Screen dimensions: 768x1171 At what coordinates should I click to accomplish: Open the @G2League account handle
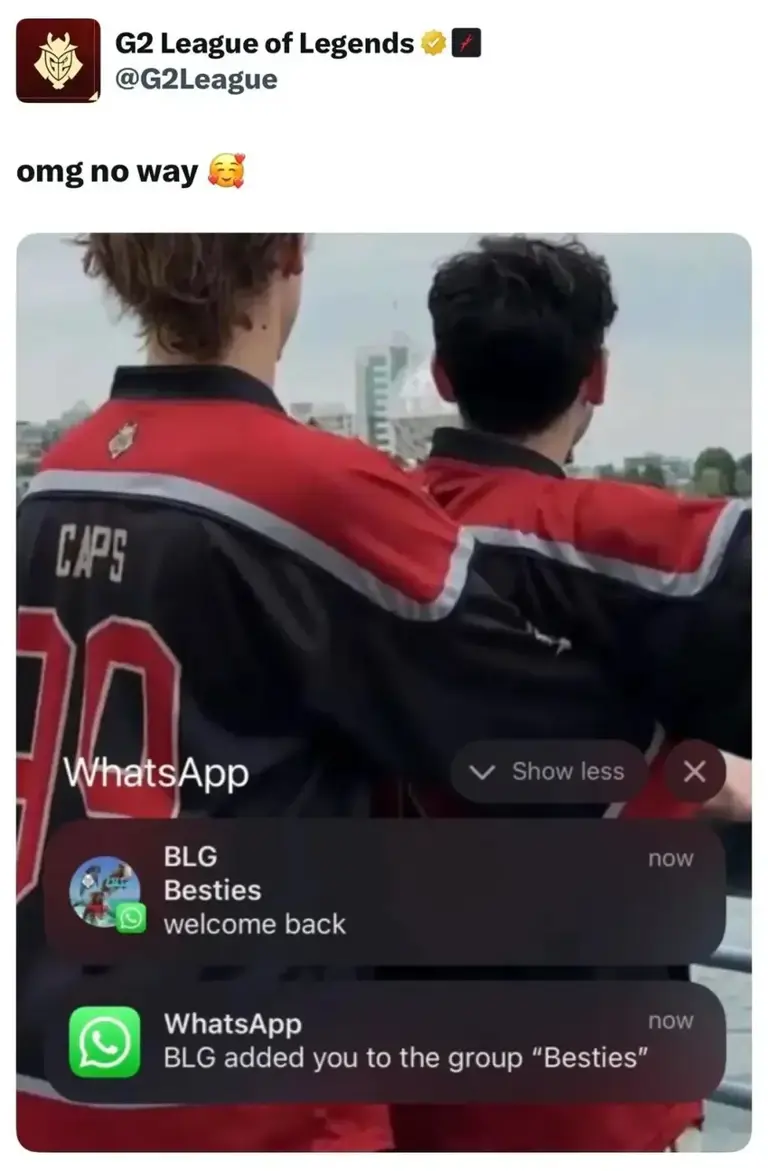(196, 80)
